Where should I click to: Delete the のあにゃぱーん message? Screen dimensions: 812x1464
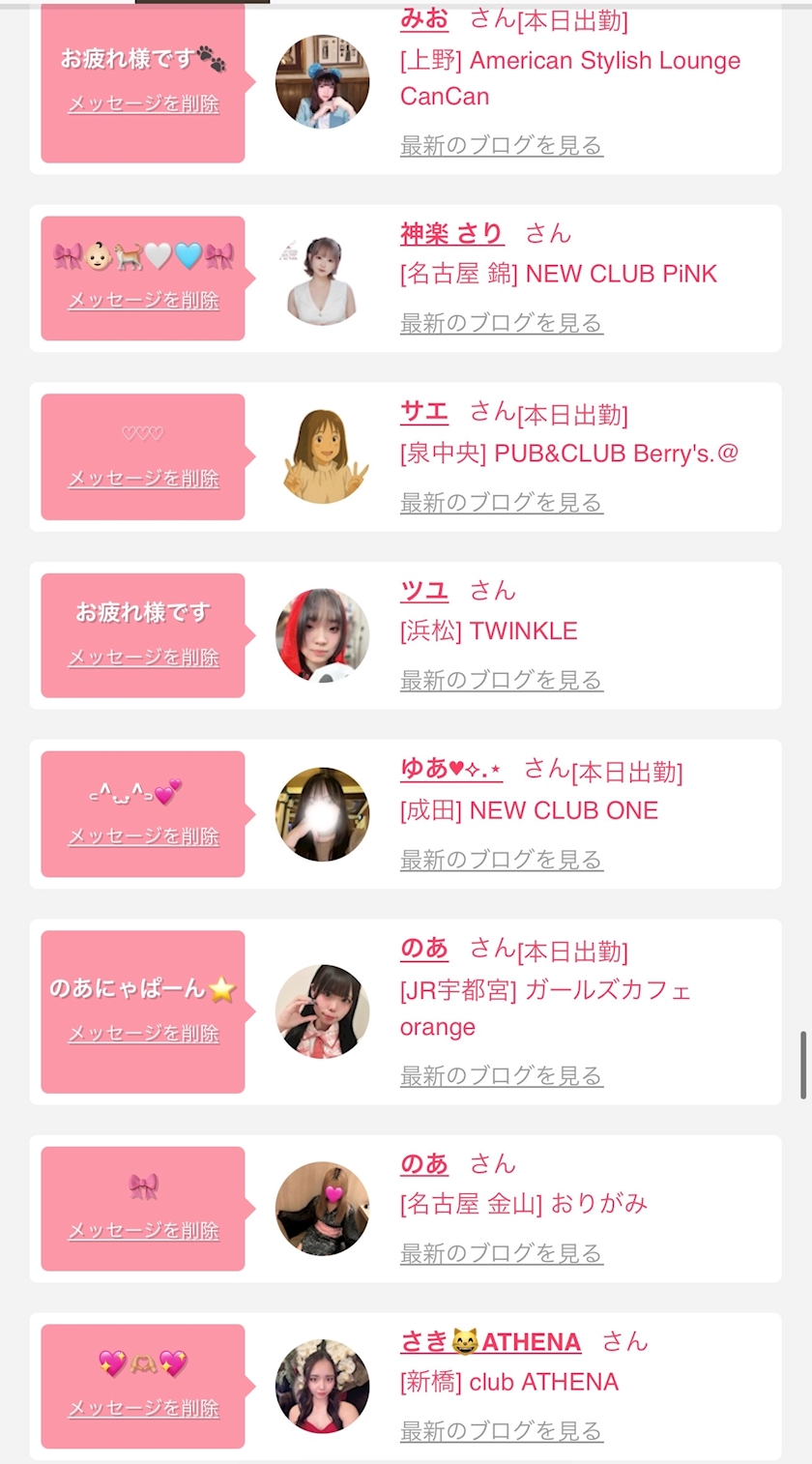[143, 1034]
